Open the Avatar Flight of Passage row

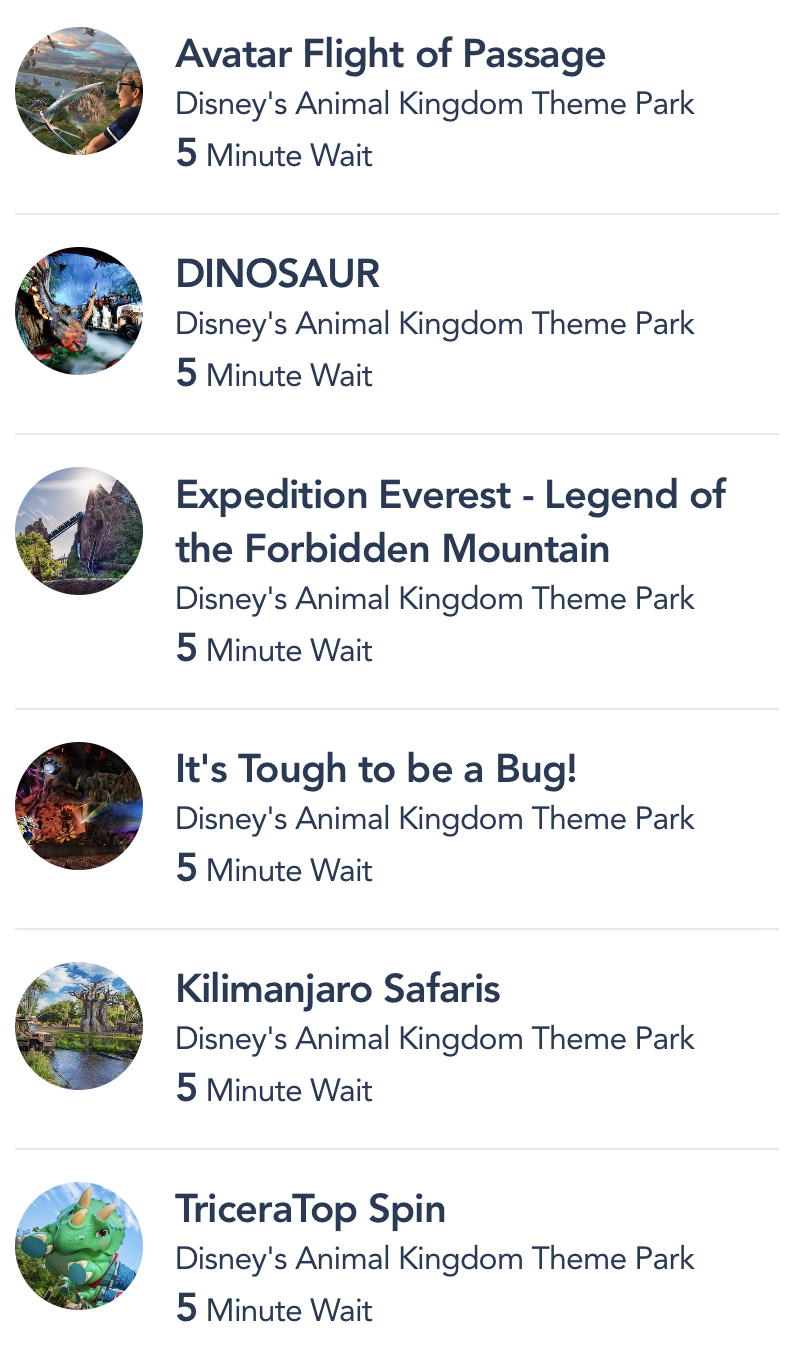[390, 55]
